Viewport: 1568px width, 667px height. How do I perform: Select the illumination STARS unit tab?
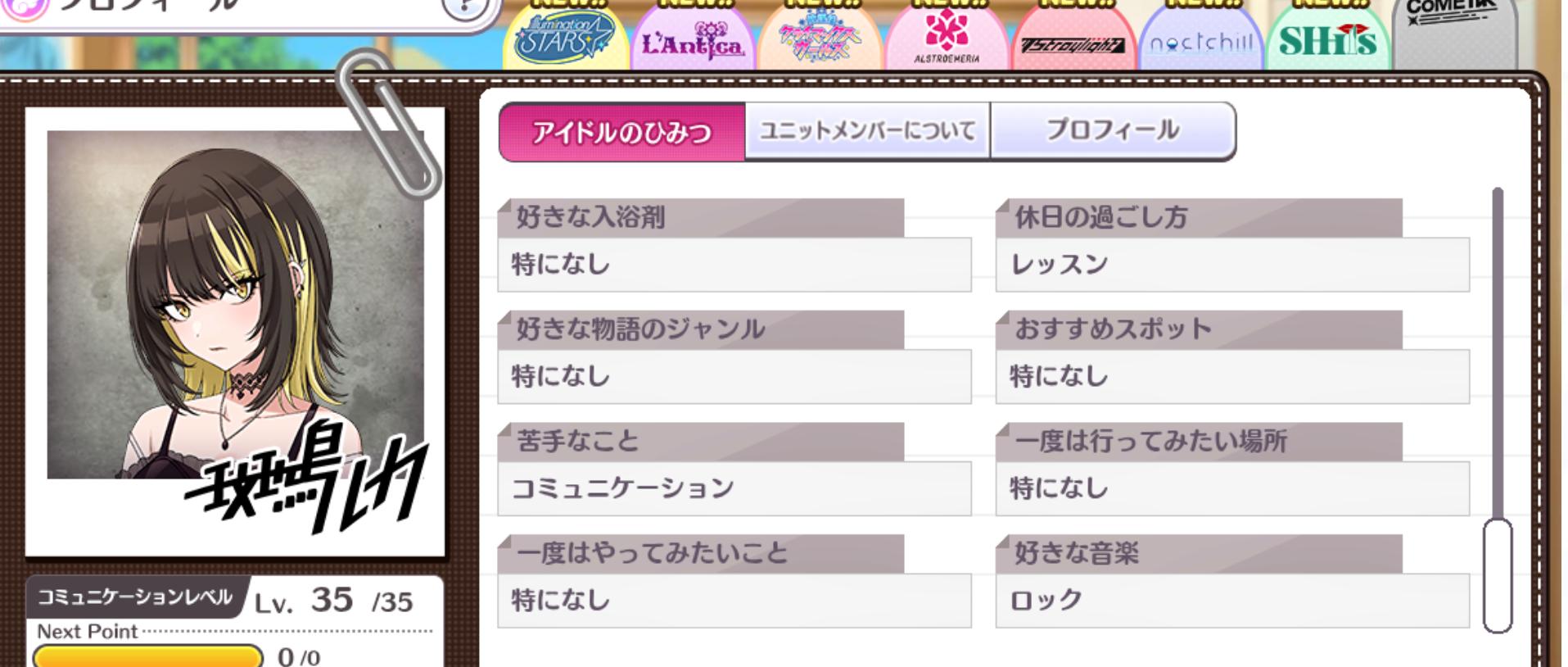coord(567,37)
